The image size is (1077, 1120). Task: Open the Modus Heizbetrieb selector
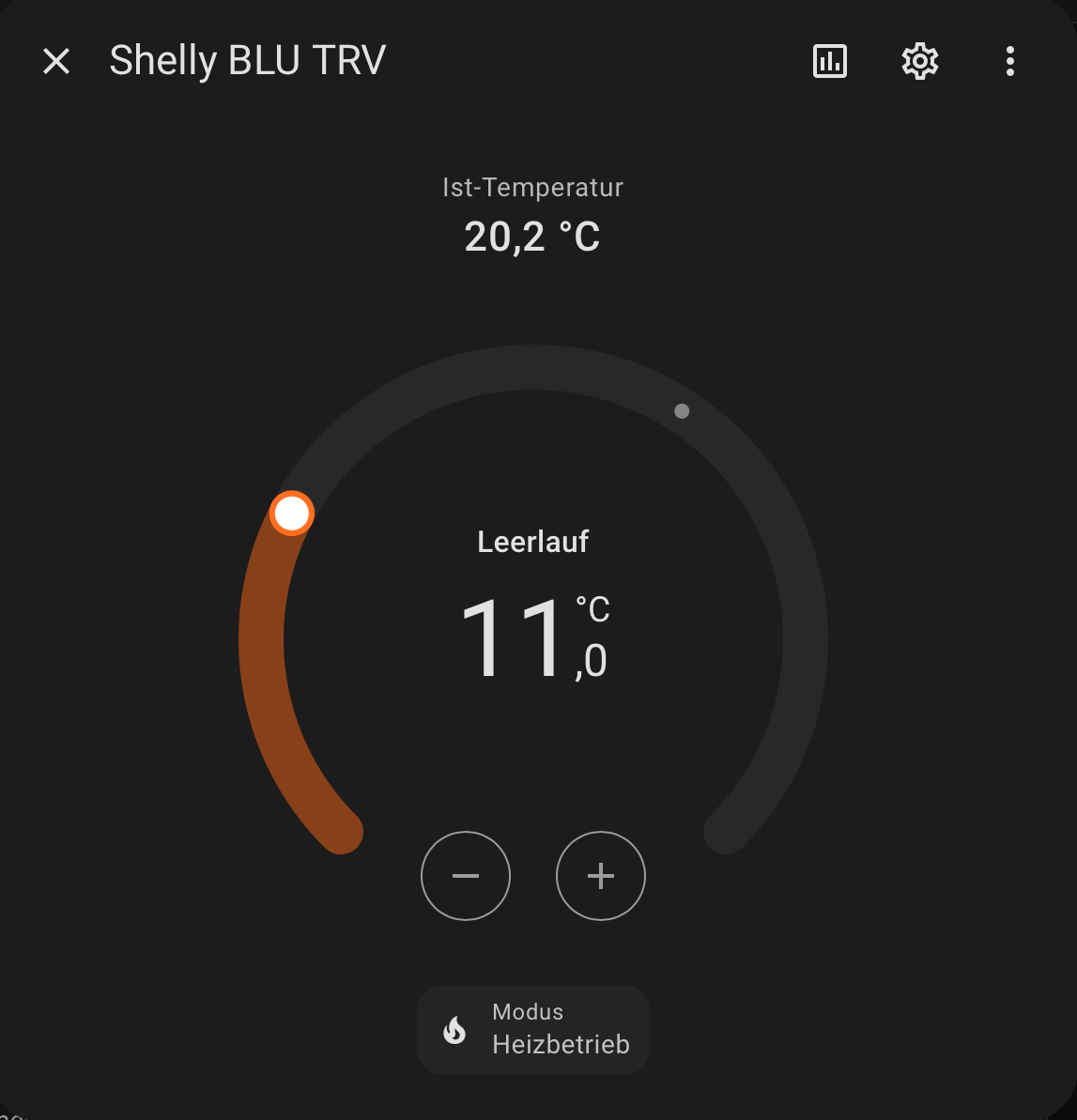(x=533, y=1029)
